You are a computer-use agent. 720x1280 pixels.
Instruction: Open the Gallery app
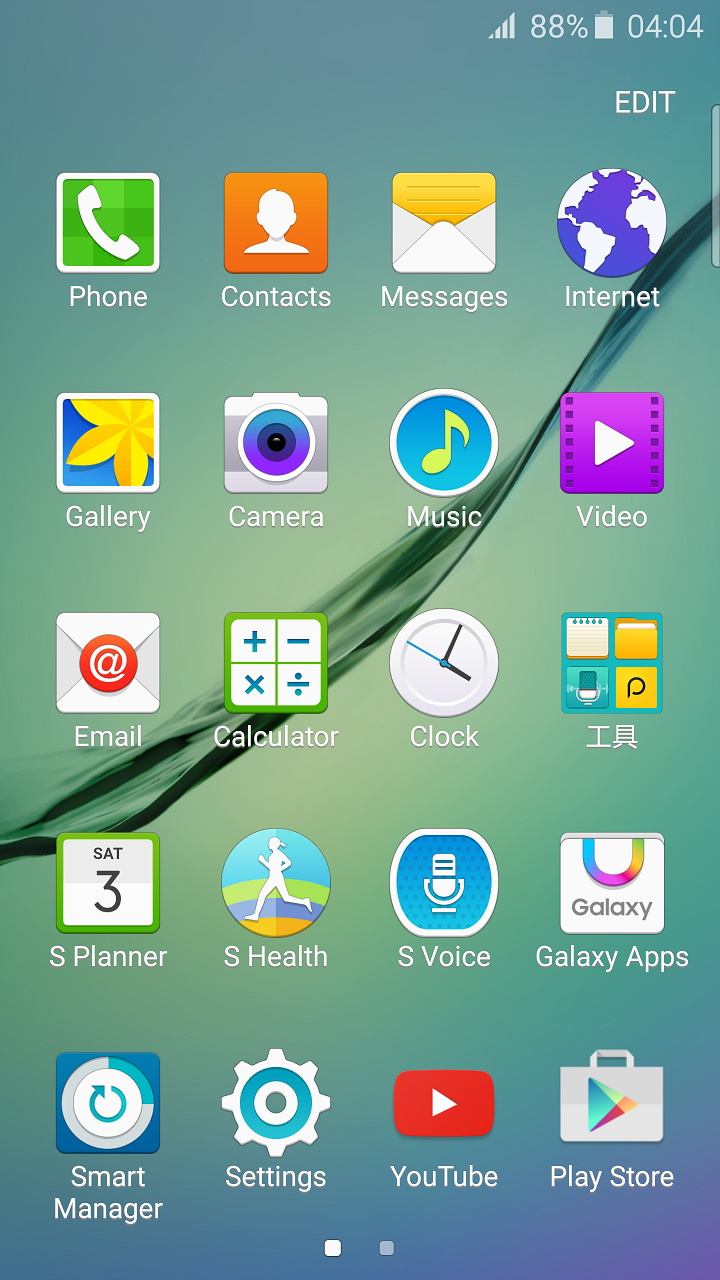108,443
